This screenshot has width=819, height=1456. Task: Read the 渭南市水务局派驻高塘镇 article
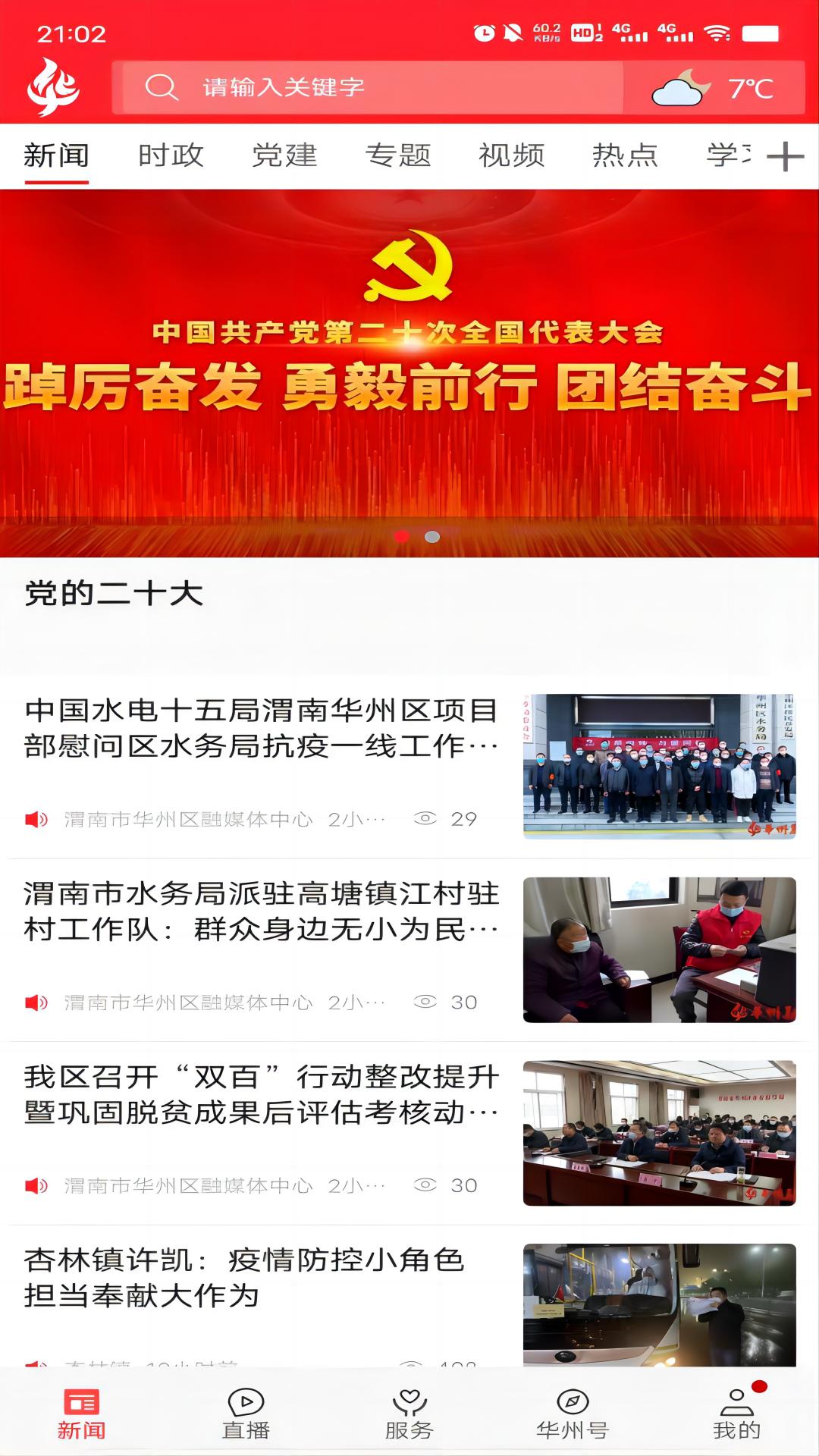[x=261, y=912]
